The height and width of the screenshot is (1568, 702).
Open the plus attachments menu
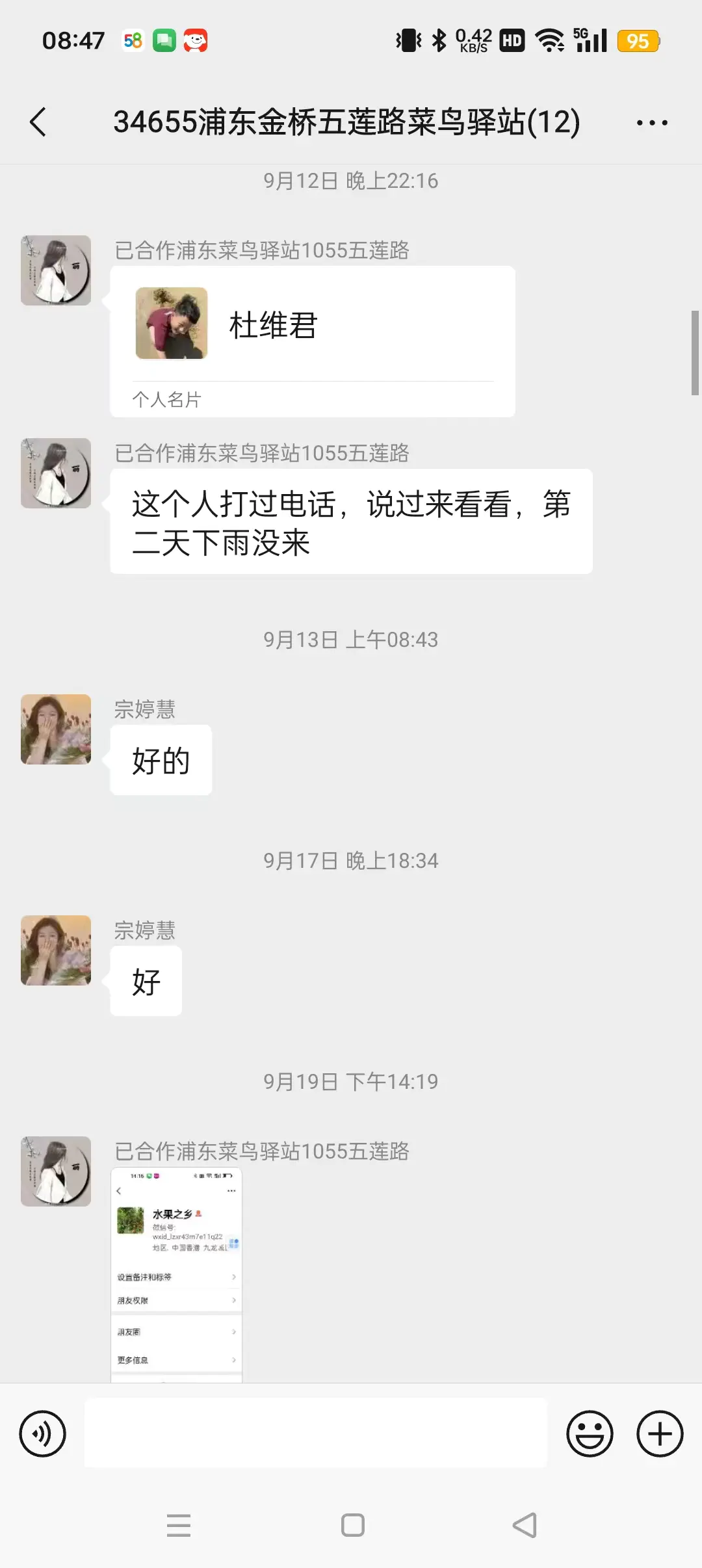pos(659,1433)
